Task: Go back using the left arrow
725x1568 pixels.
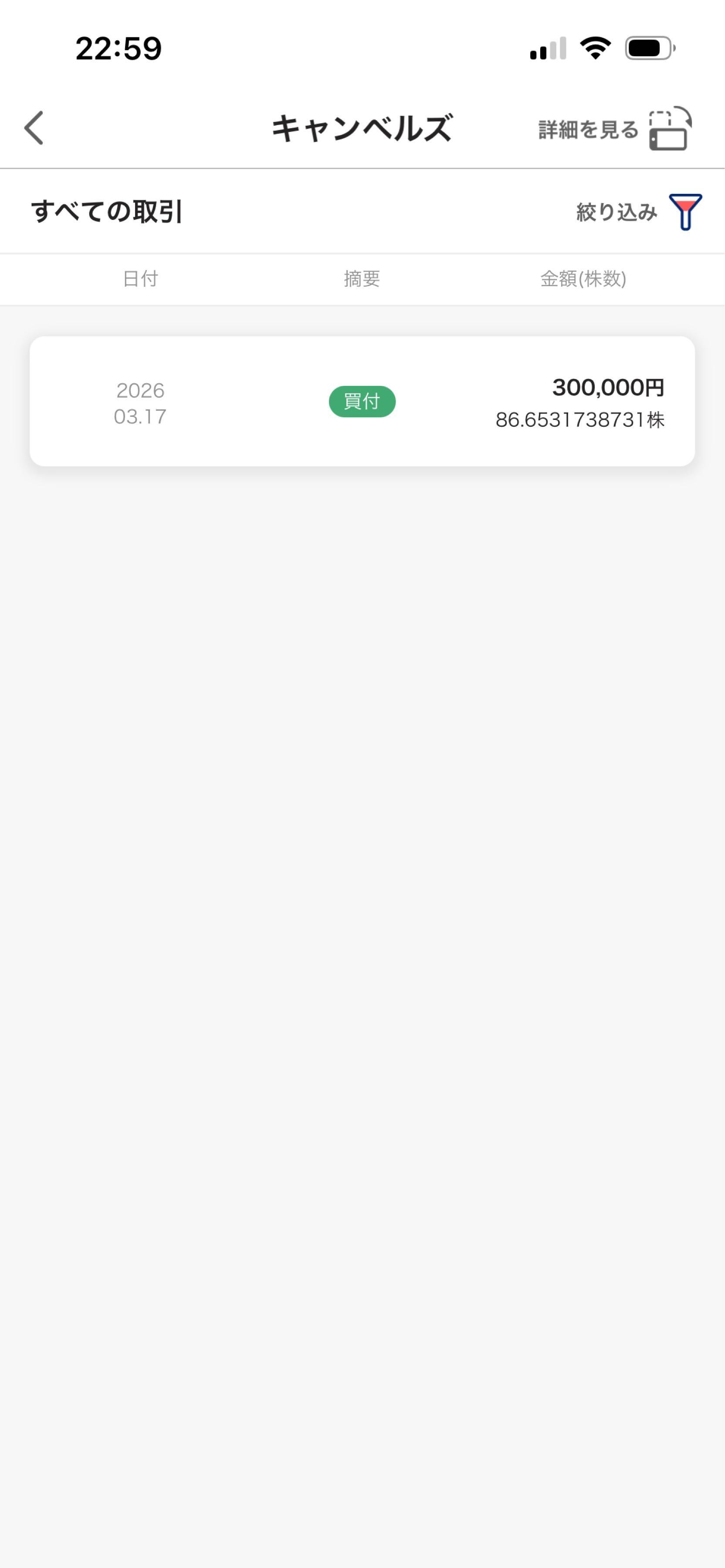Action: click(x=34, y=128)
